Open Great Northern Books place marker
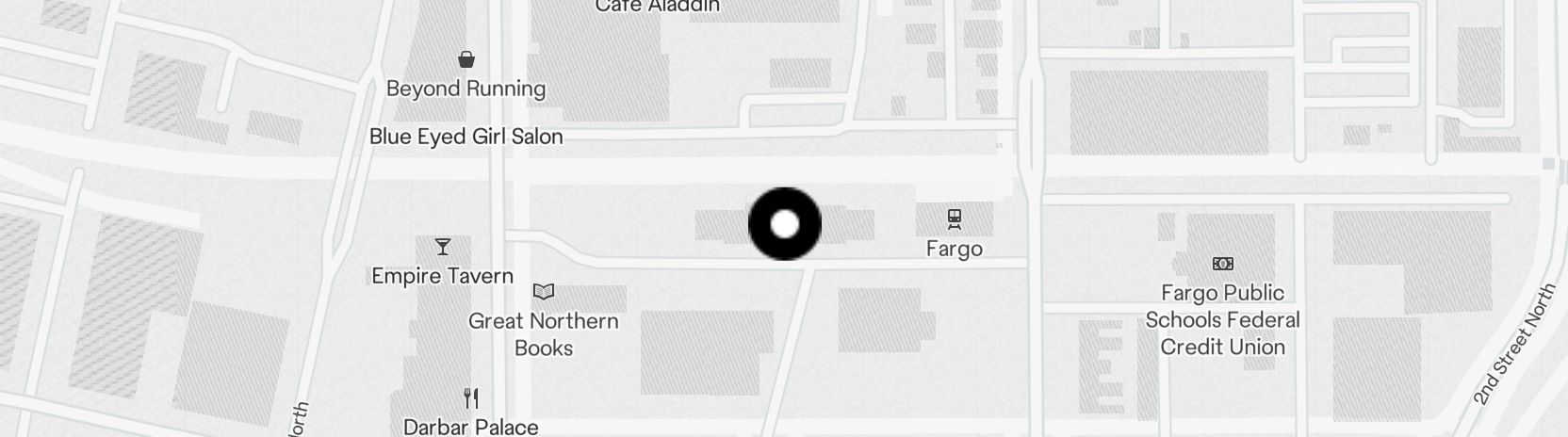This screenshot has width=1568, height=437. click(x=544, y=292)
